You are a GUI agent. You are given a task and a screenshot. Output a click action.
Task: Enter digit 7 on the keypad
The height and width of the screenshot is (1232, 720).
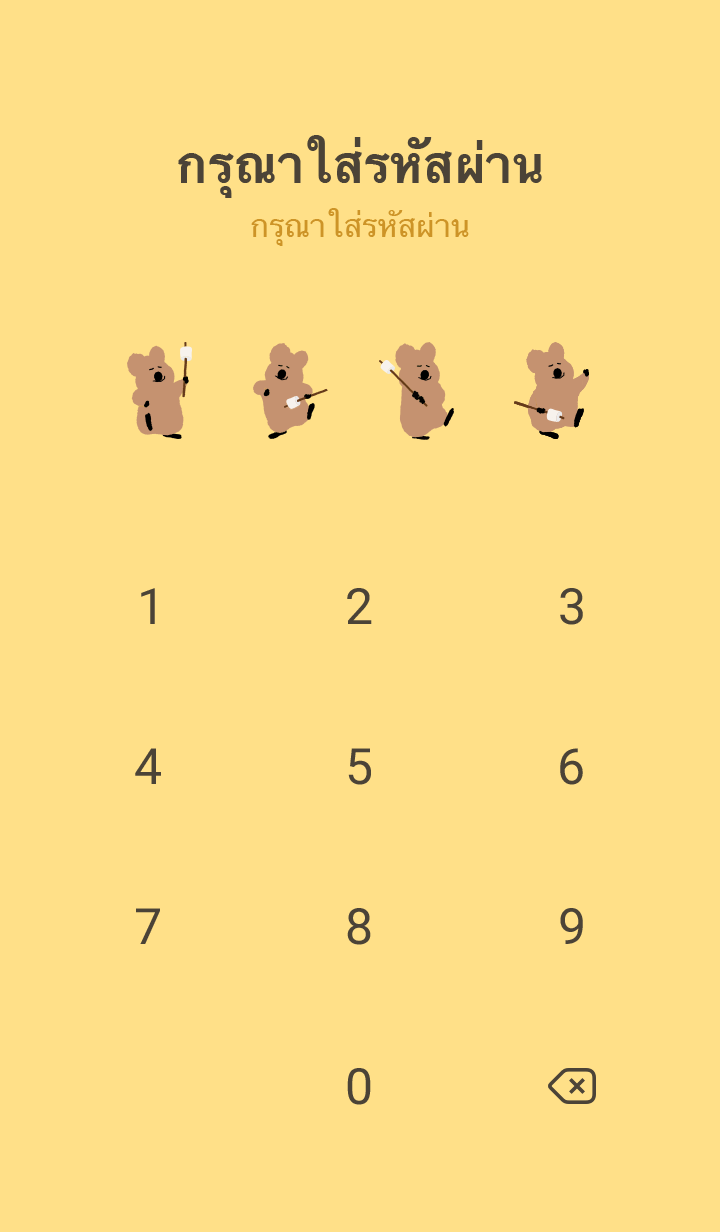coord(148,927)
